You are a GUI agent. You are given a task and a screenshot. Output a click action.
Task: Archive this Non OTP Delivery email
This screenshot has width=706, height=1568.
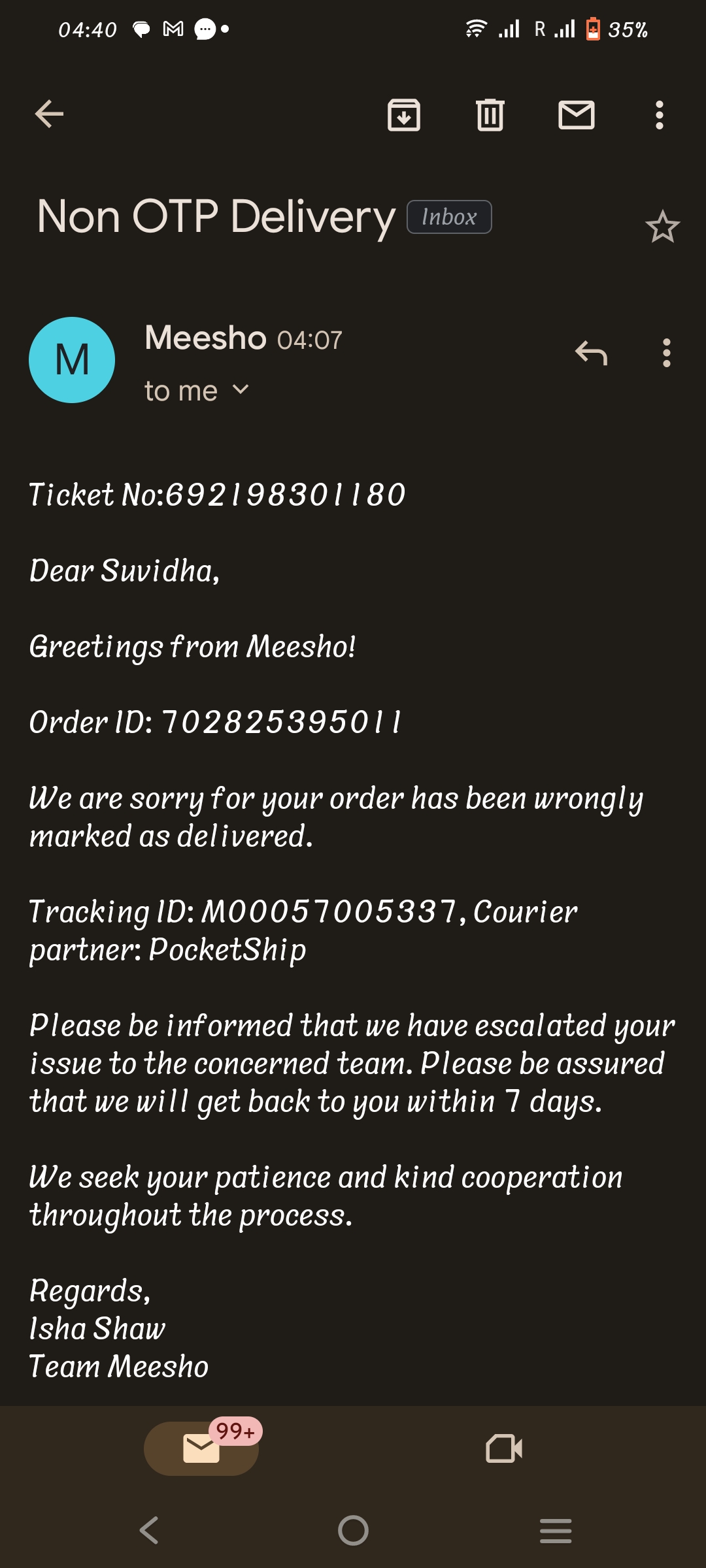coord(404,115)
